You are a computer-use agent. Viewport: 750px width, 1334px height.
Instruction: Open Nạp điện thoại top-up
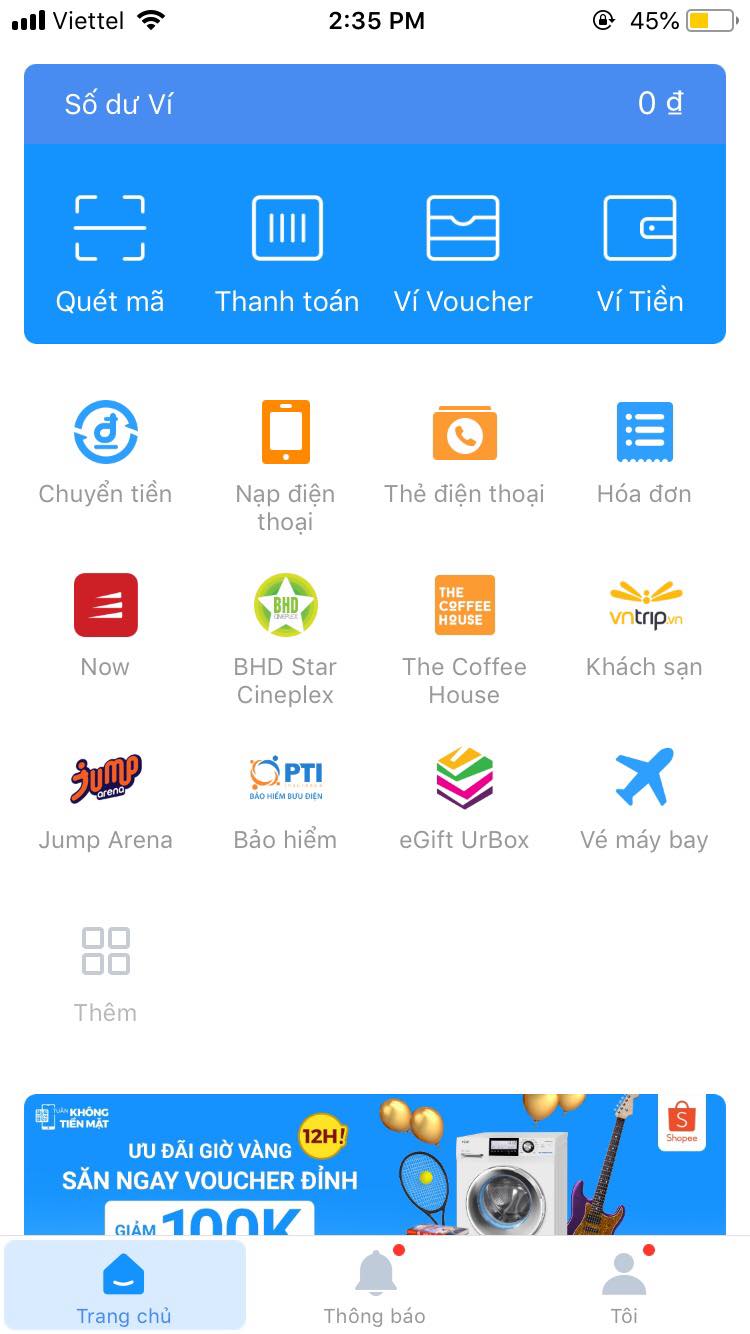click(x=286, y=460)
